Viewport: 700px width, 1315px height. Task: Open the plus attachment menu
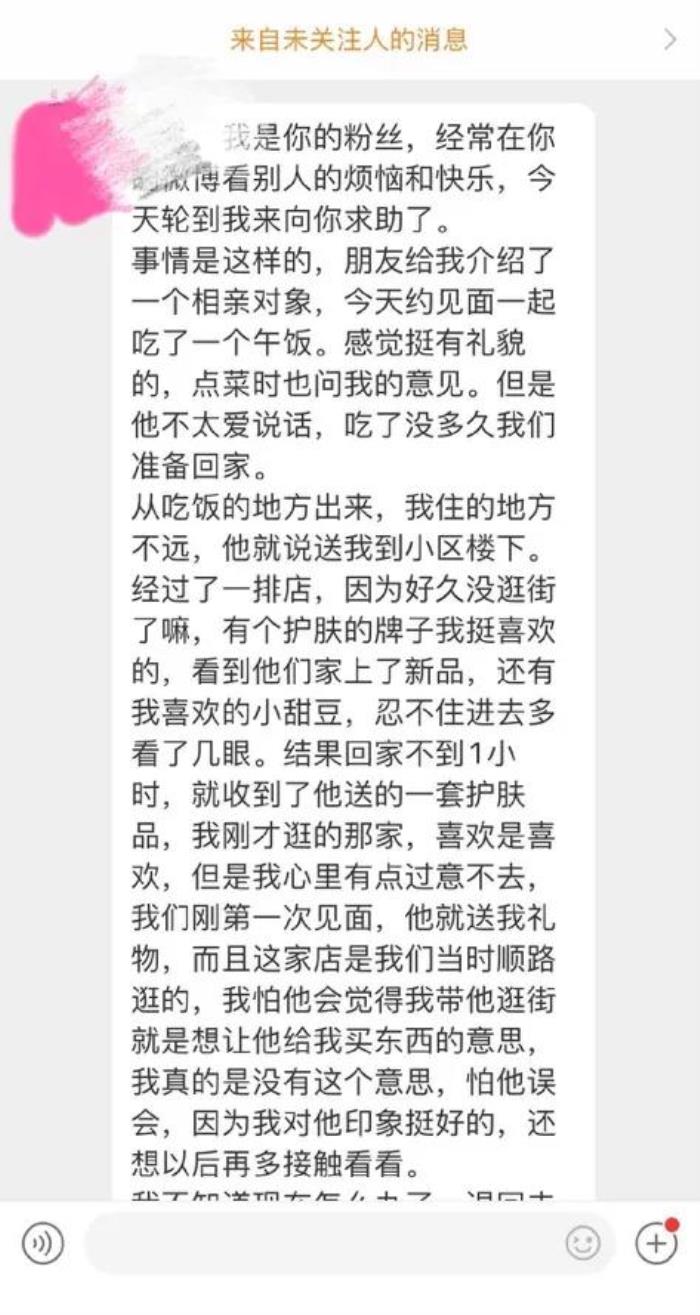656,1244
